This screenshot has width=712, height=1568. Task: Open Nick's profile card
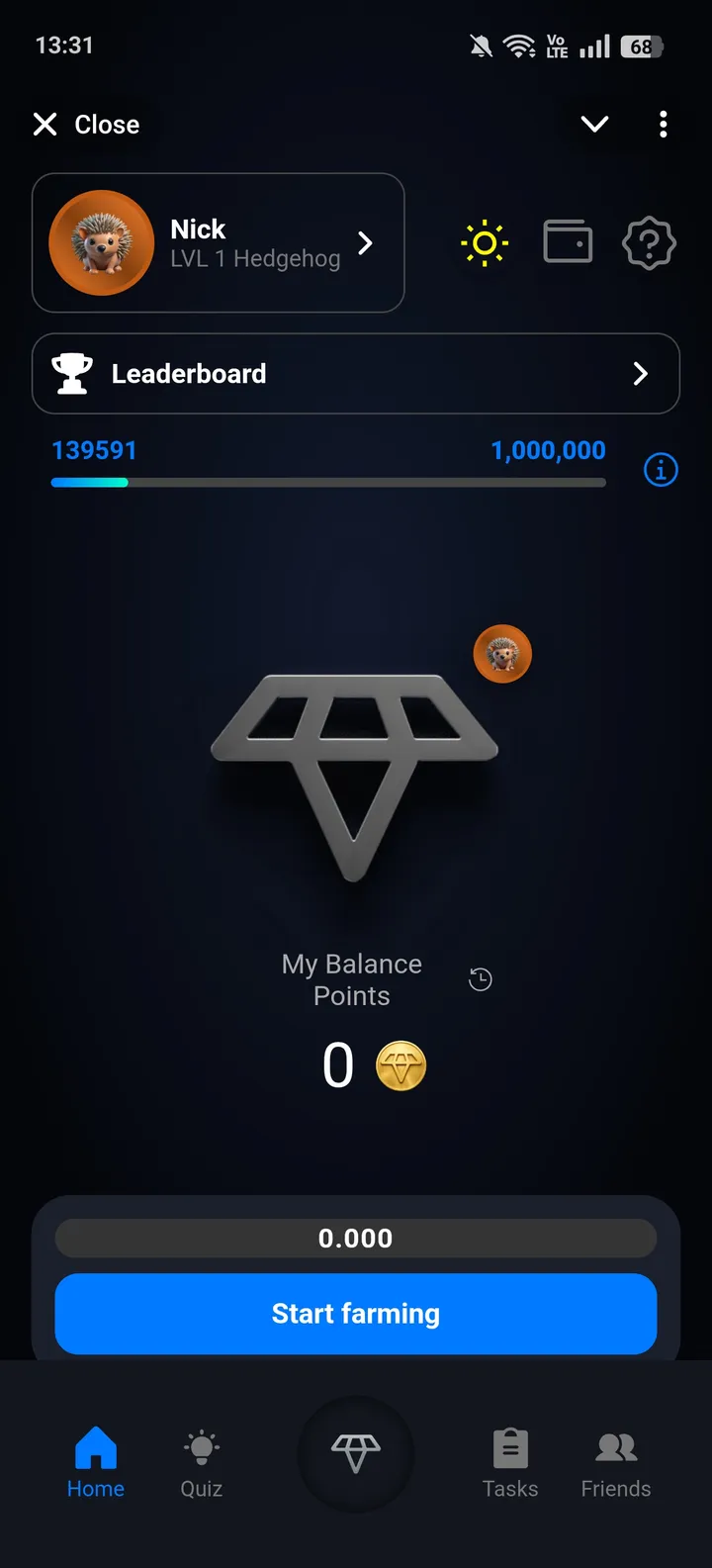click(218, 243)
